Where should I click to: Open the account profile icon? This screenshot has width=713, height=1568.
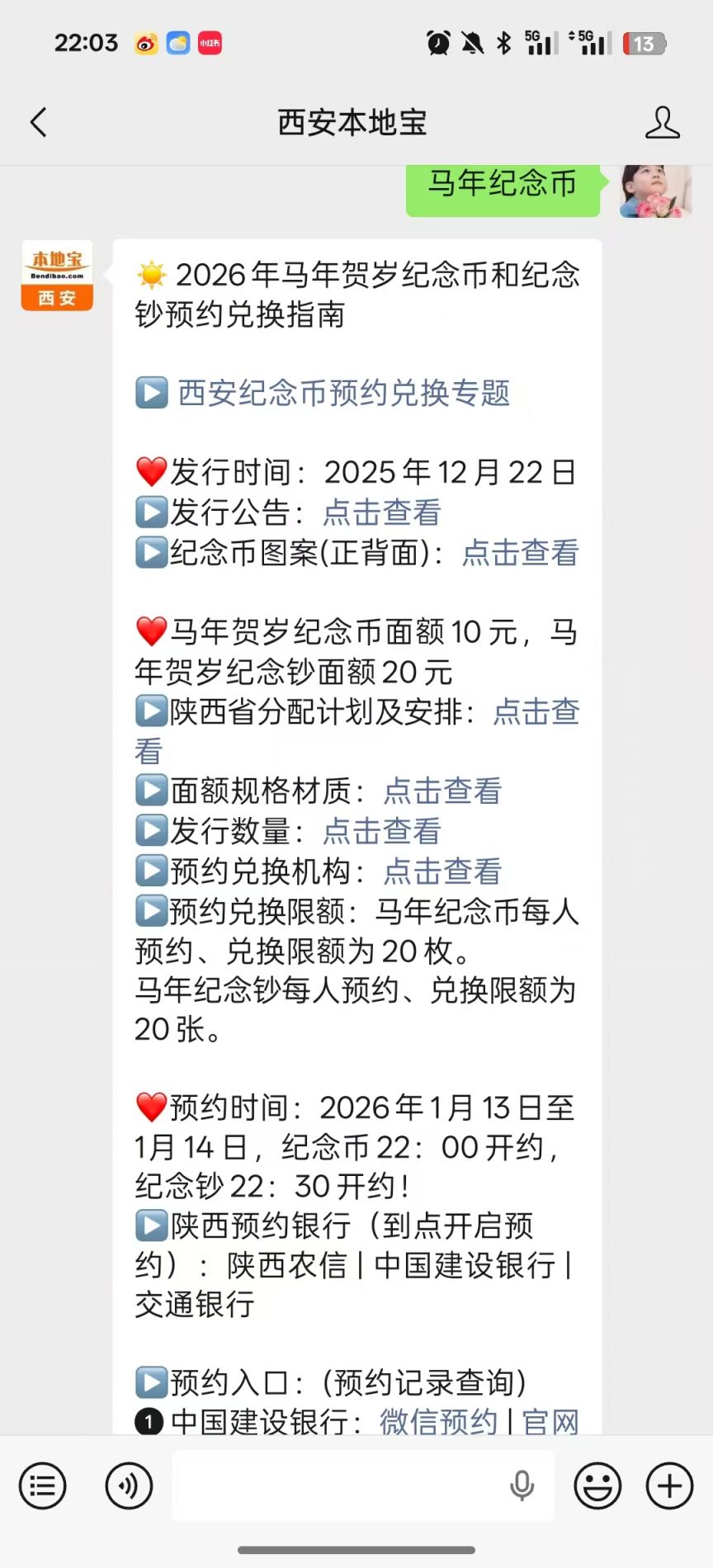(662, 122)
